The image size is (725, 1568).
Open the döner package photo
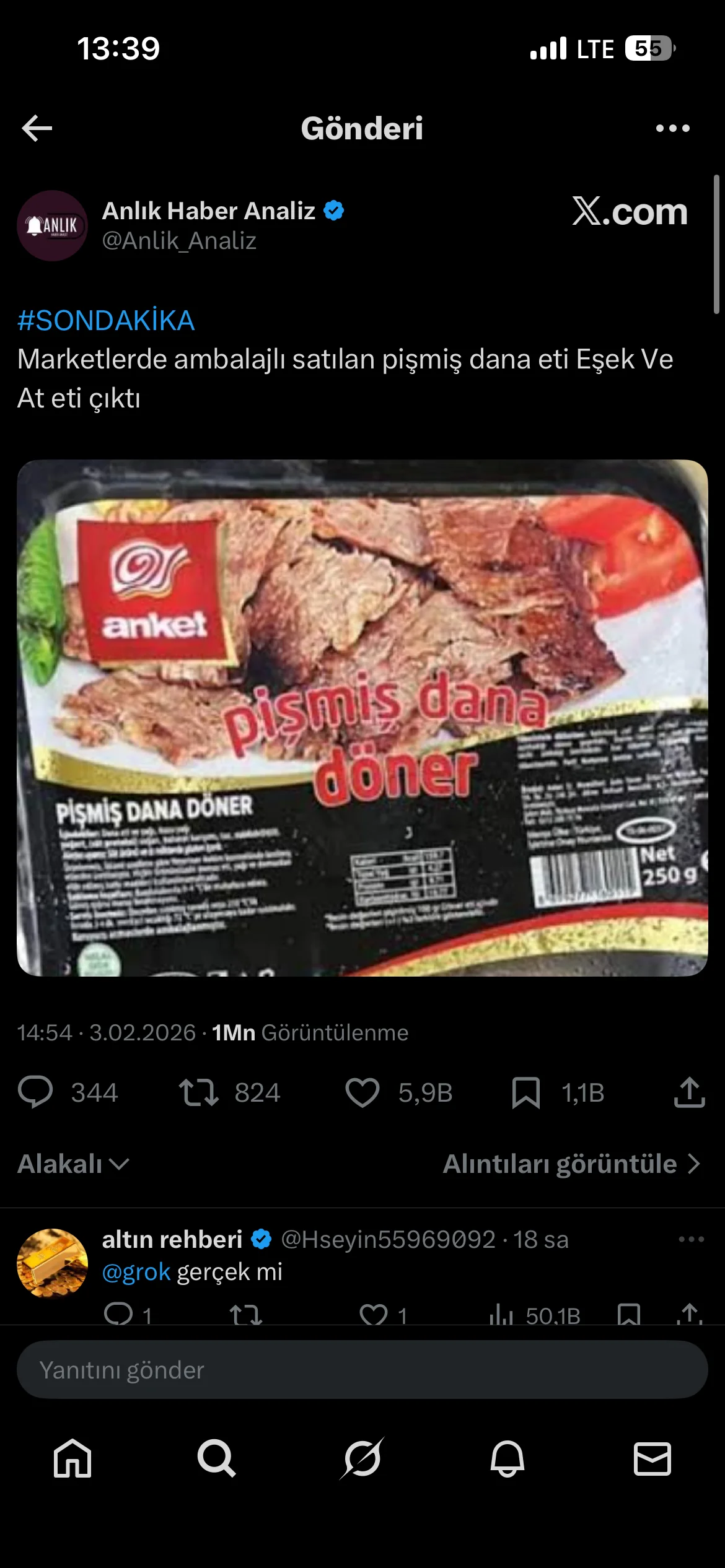point(362,717)
